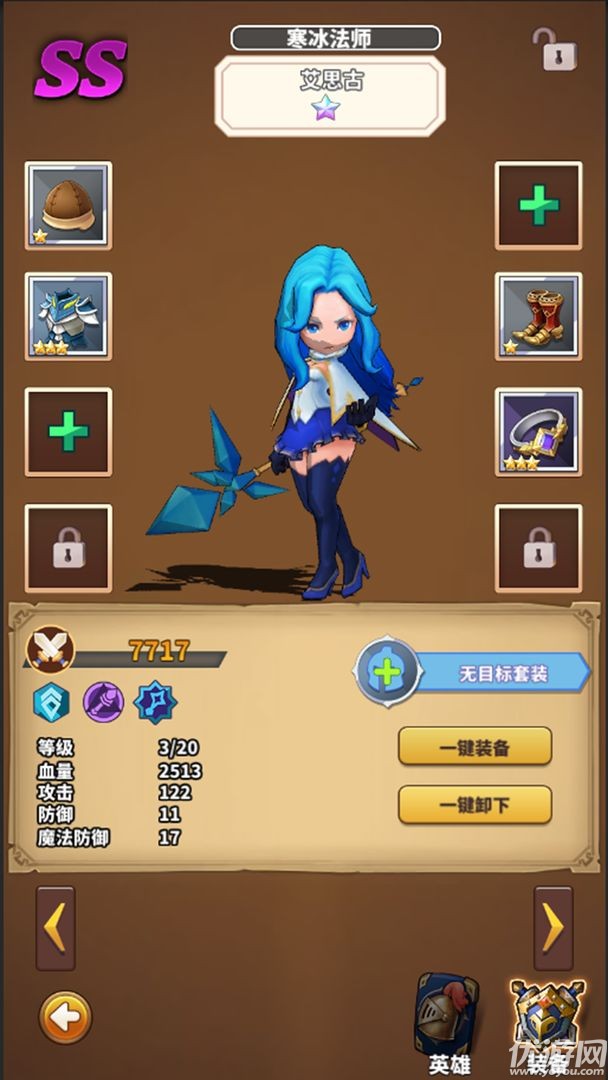Open the helmet equipment slot

coord(68,205)
